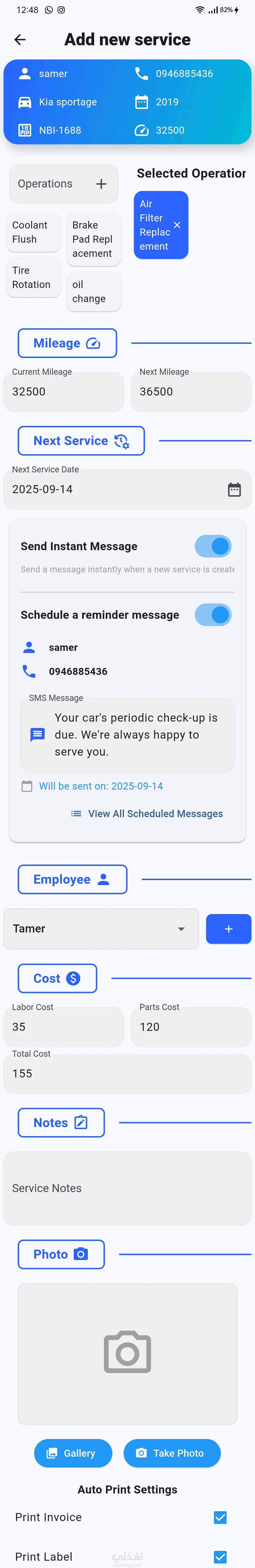The height and width of the screenshot is (1568, 255).
Task: Pick the oil change operation
Action: (93, 291)
